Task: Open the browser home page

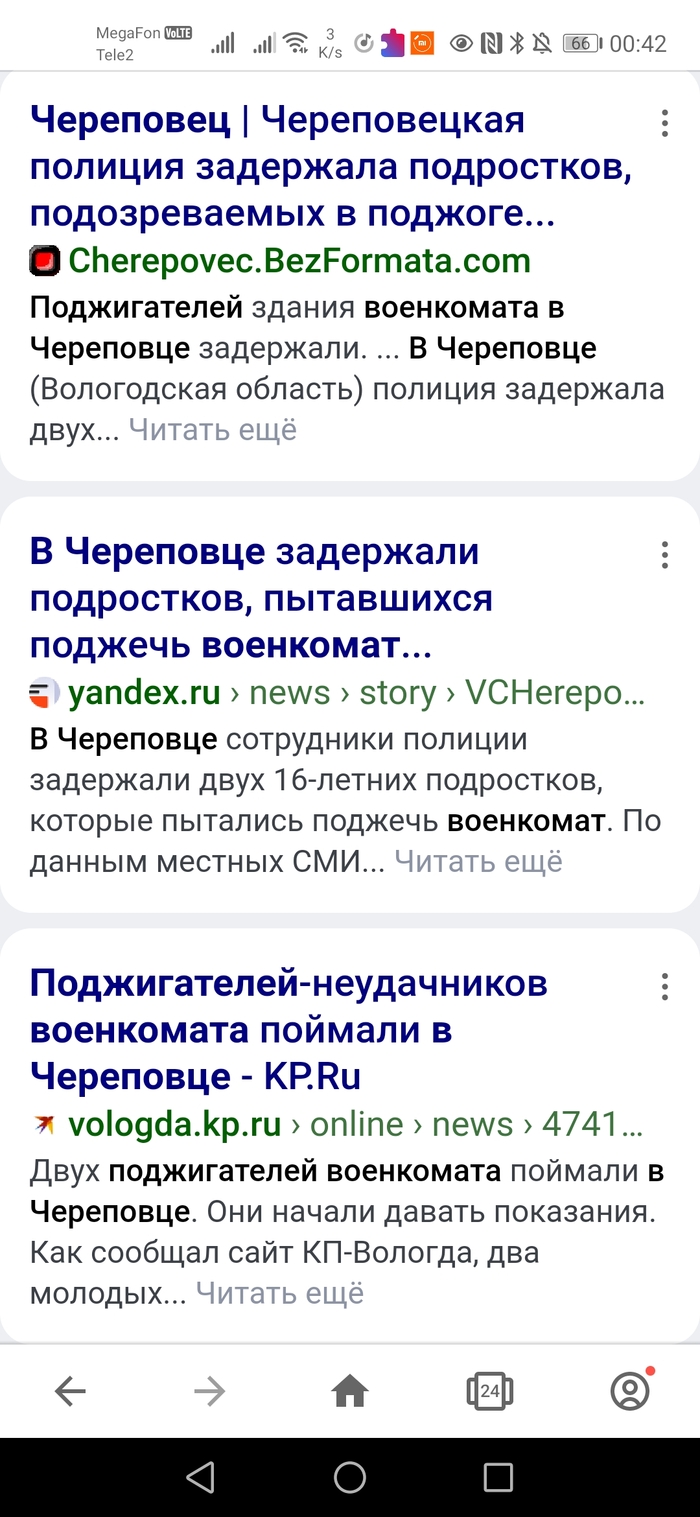Action: (350, 1391)
